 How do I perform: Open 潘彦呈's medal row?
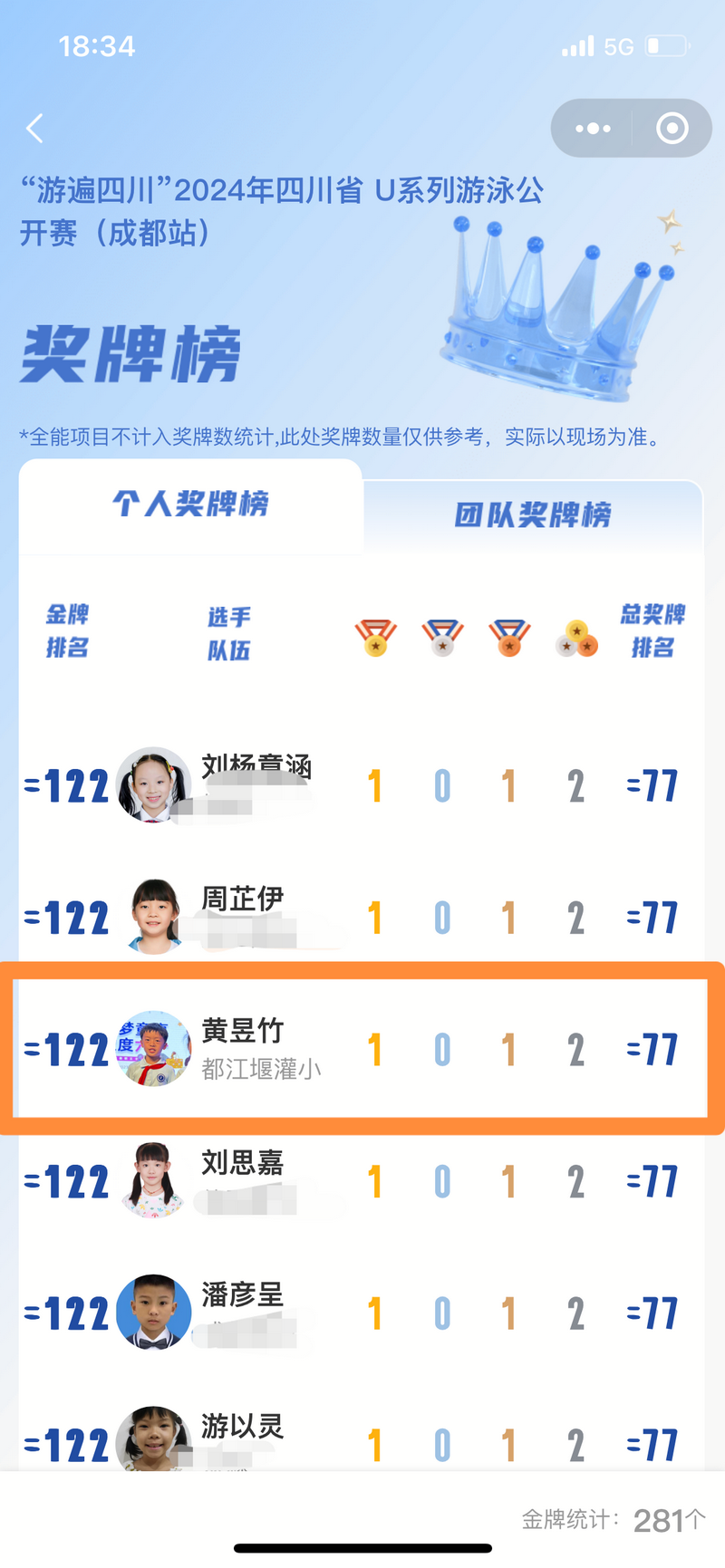361,1313
